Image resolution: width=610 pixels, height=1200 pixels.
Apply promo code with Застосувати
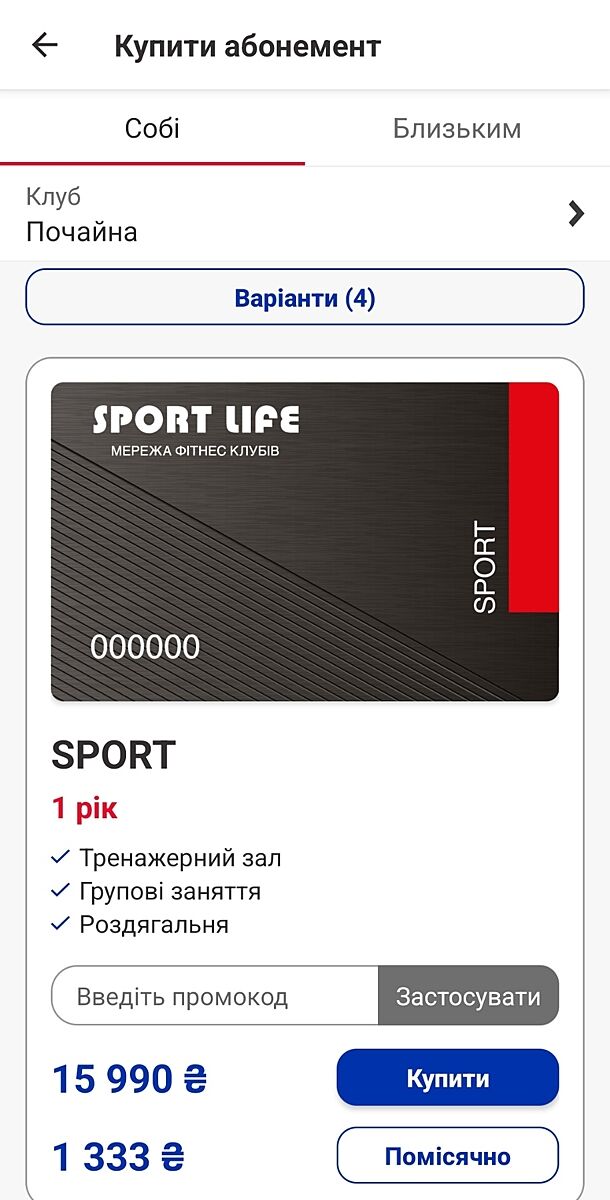tap(468, 996)
